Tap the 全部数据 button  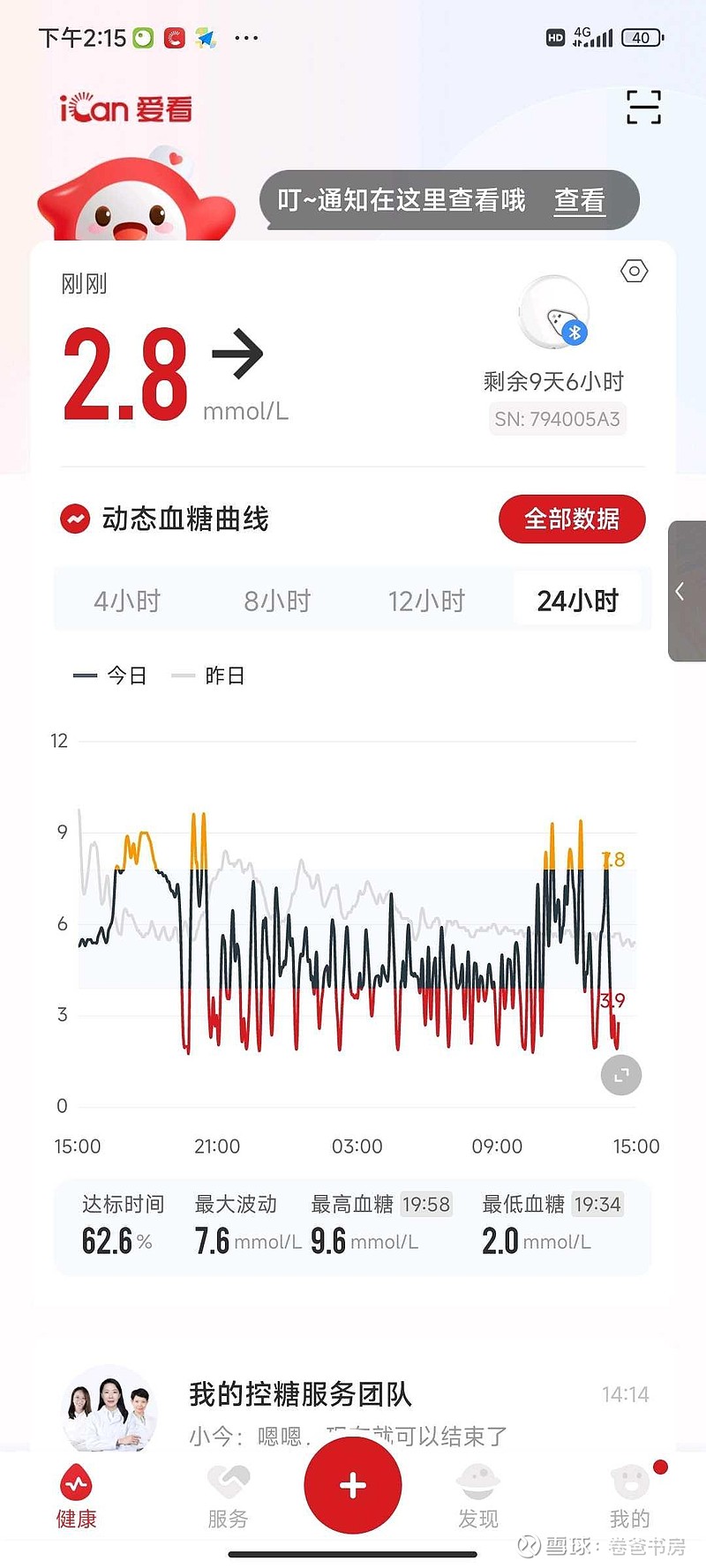click(572, 519)
